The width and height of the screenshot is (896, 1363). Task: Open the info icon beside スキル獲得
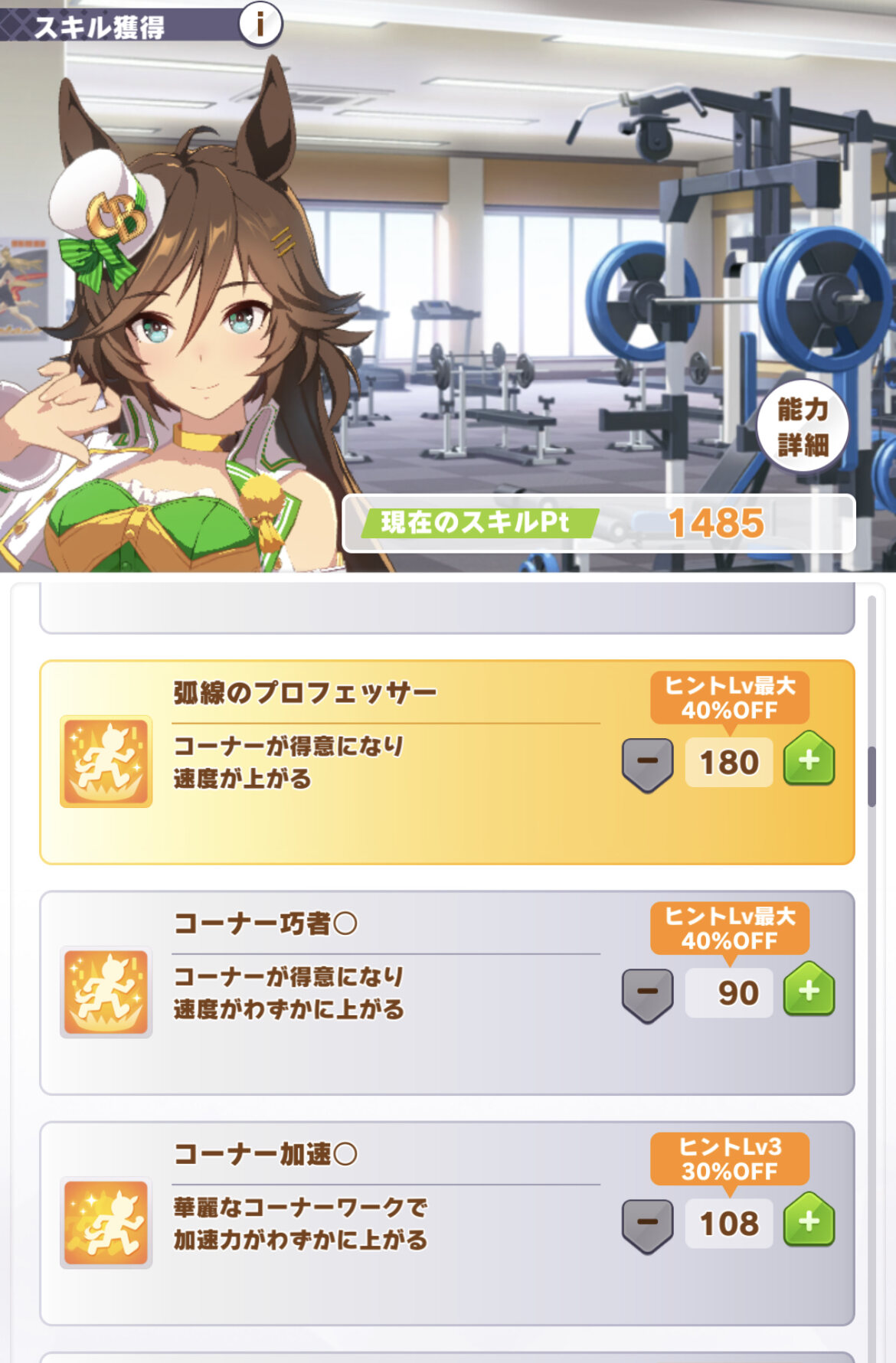(x=260, y=25)
